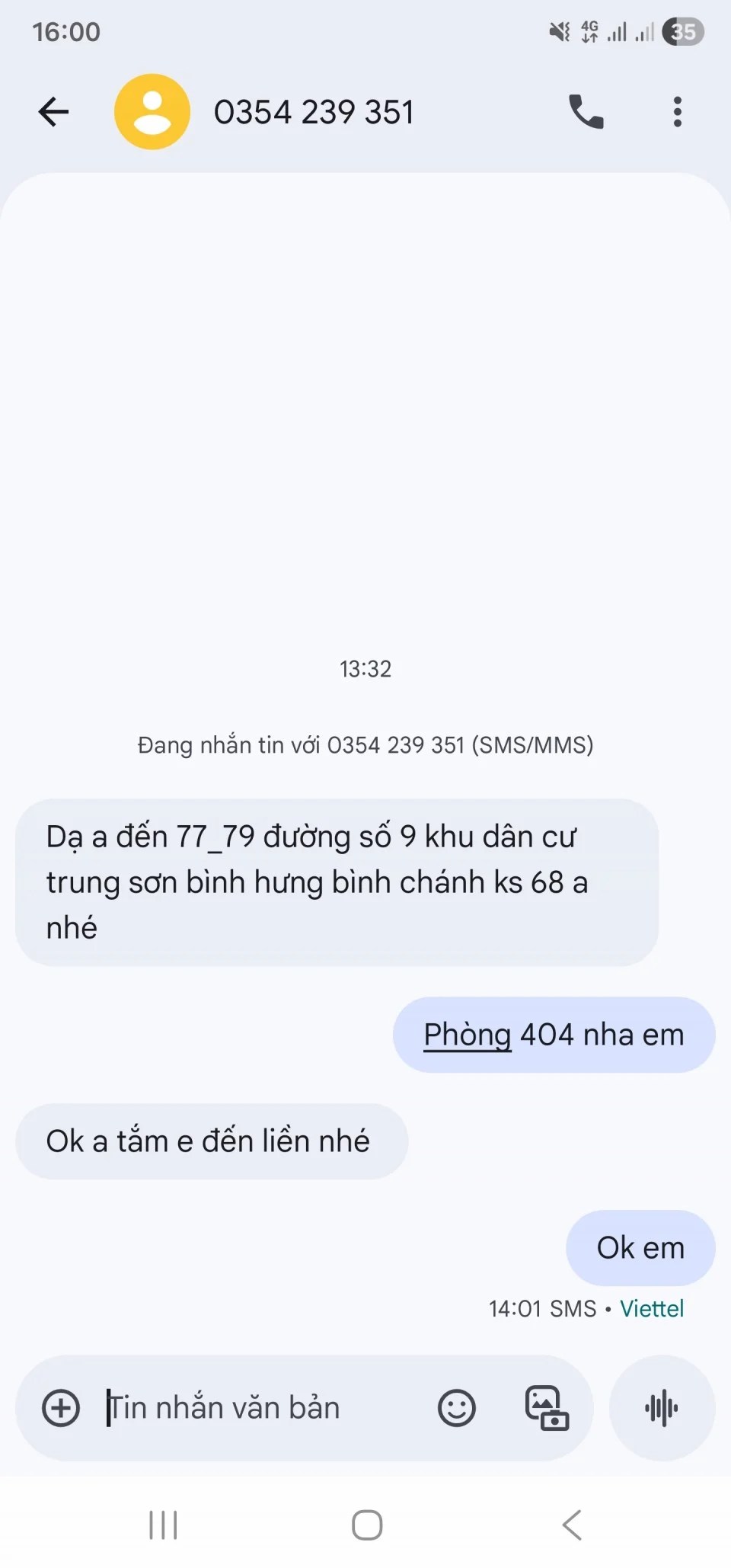Screen dimensions: 731x1568
Task: Tap the Viettel SIM label
Action: click(651, 1308)
